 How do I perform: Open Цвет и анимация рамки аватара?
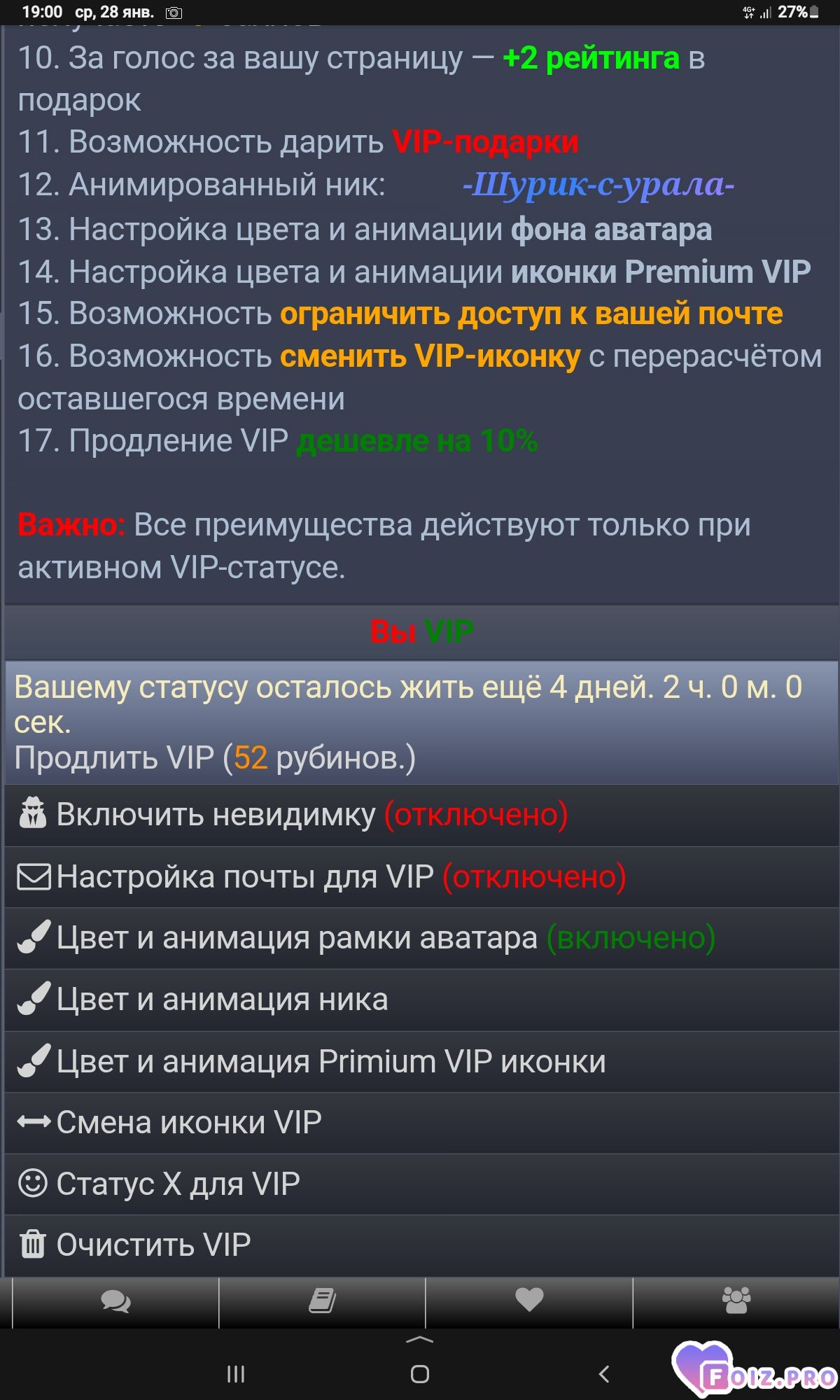click(x=364, y=938)
